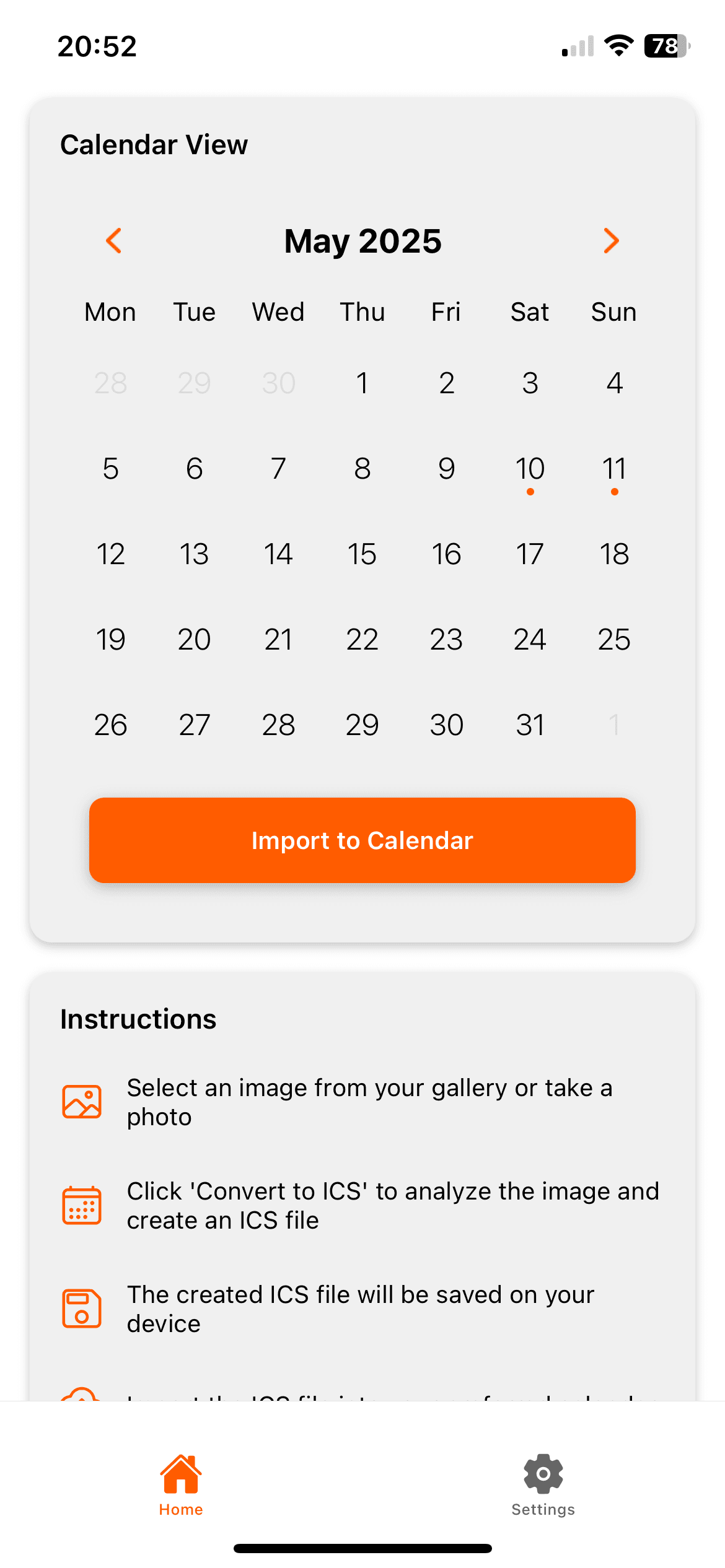Open the May 2025 month header
The image size is (725, 1568).
pyautogui.click(x=362, y=241)
